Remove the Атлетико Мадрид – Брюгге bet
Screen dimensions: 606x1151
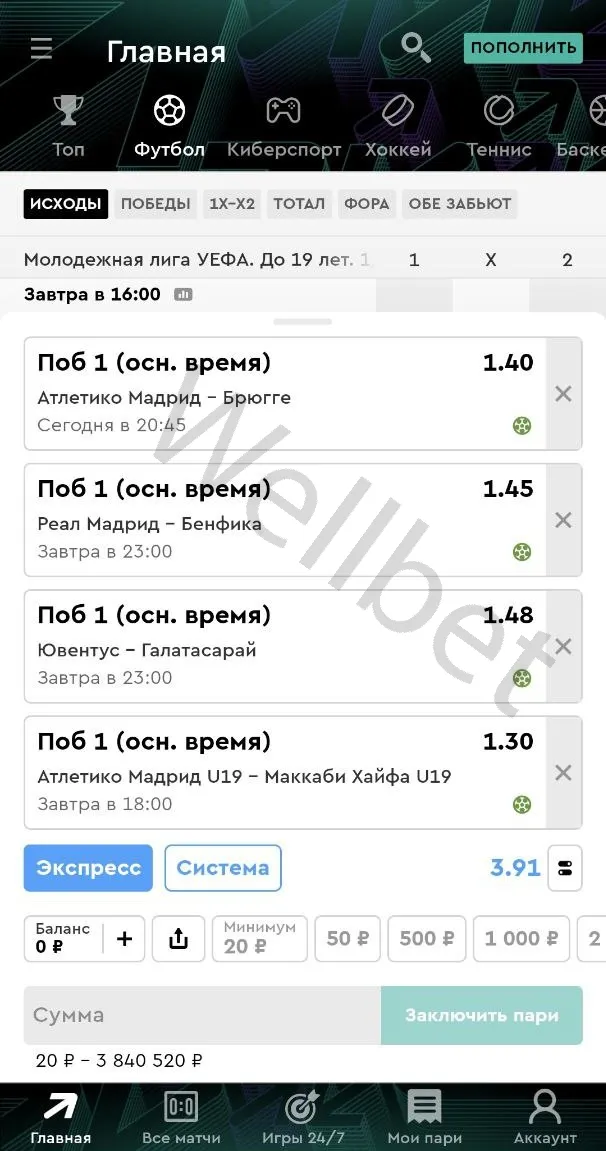(x=563, y=394)
